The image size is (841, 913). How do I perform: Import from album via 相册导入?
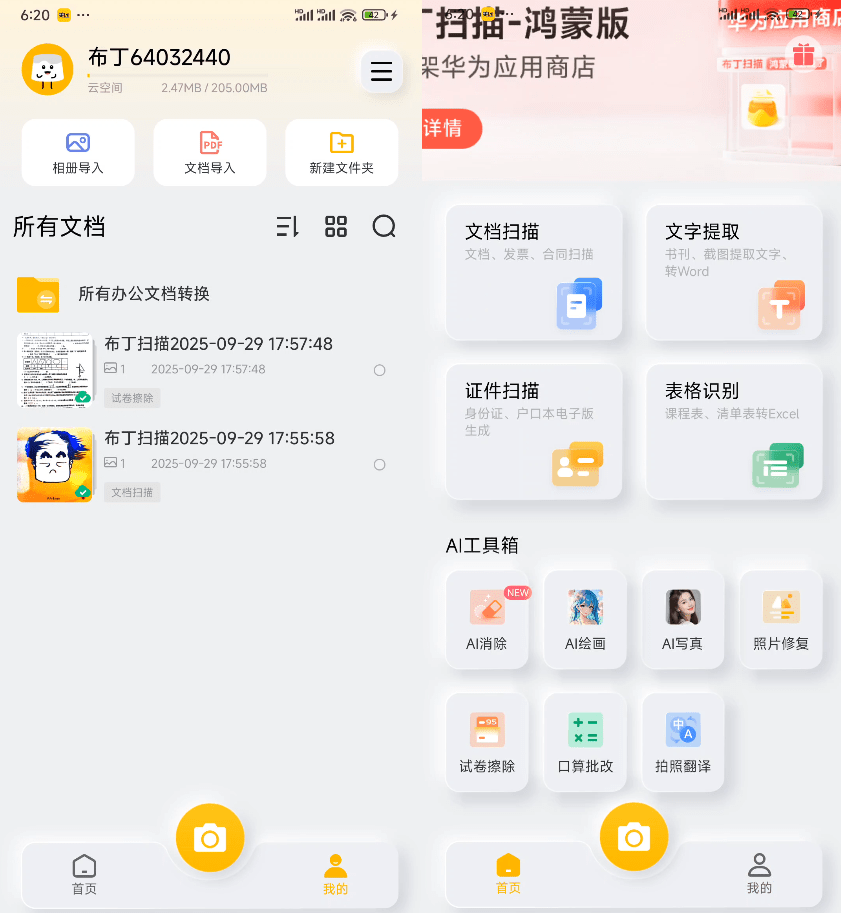(x=78, y=152)
